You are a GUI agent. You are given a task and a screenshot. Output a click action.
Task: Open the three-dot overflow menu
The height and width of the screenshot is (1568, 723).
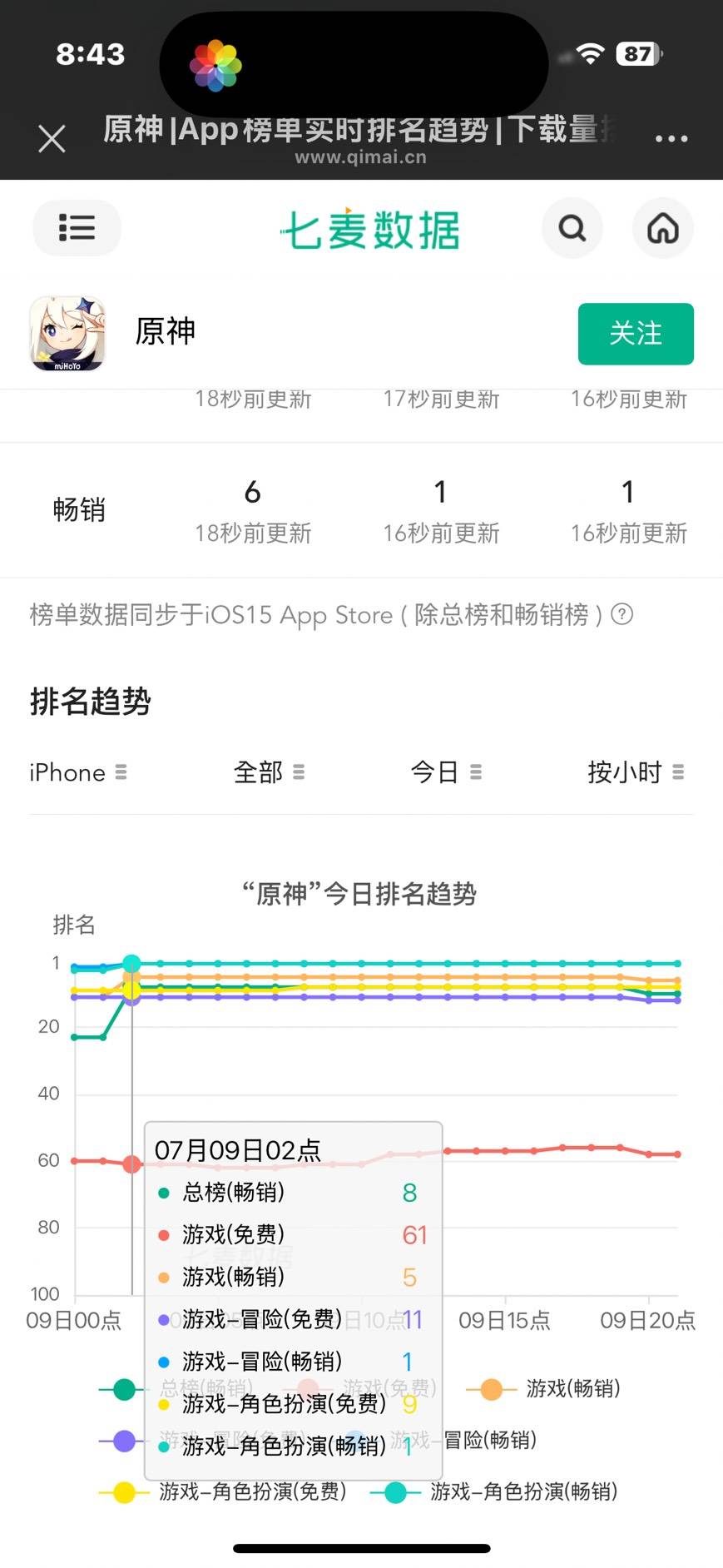(671, 138)
